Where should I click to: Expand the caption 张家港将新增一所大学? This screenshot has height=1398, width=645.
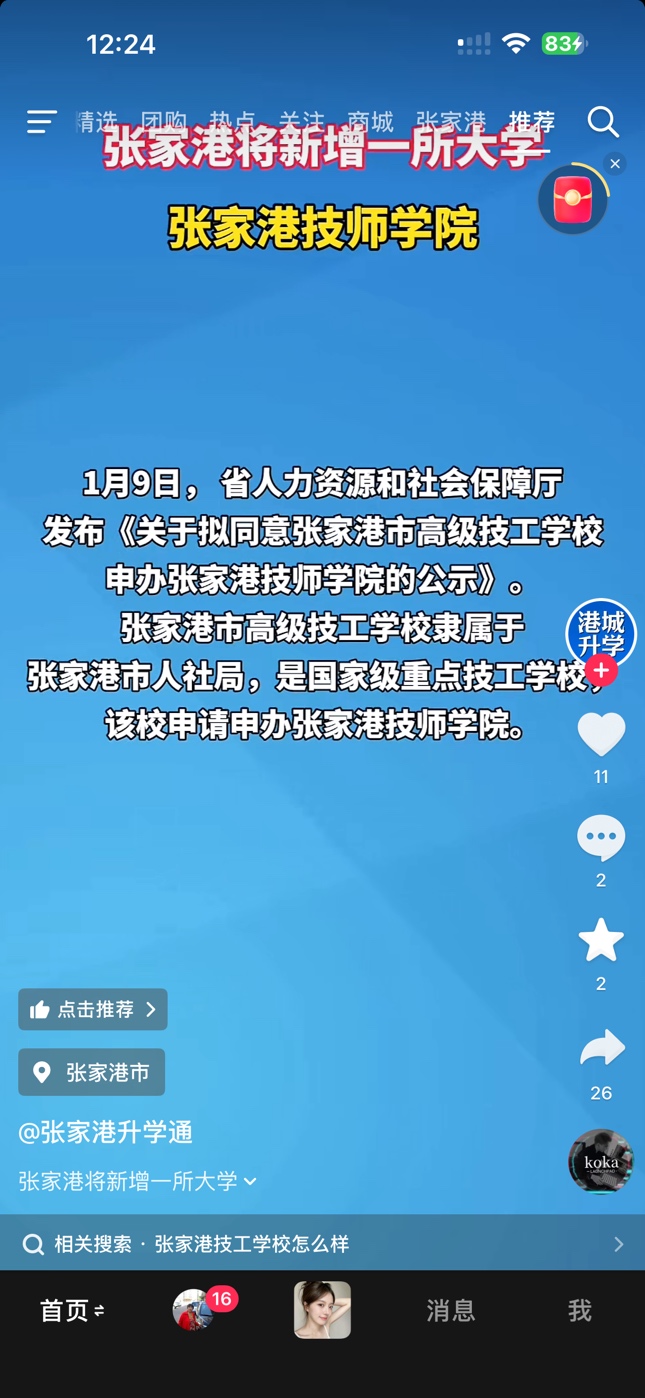pos(138,1181)
